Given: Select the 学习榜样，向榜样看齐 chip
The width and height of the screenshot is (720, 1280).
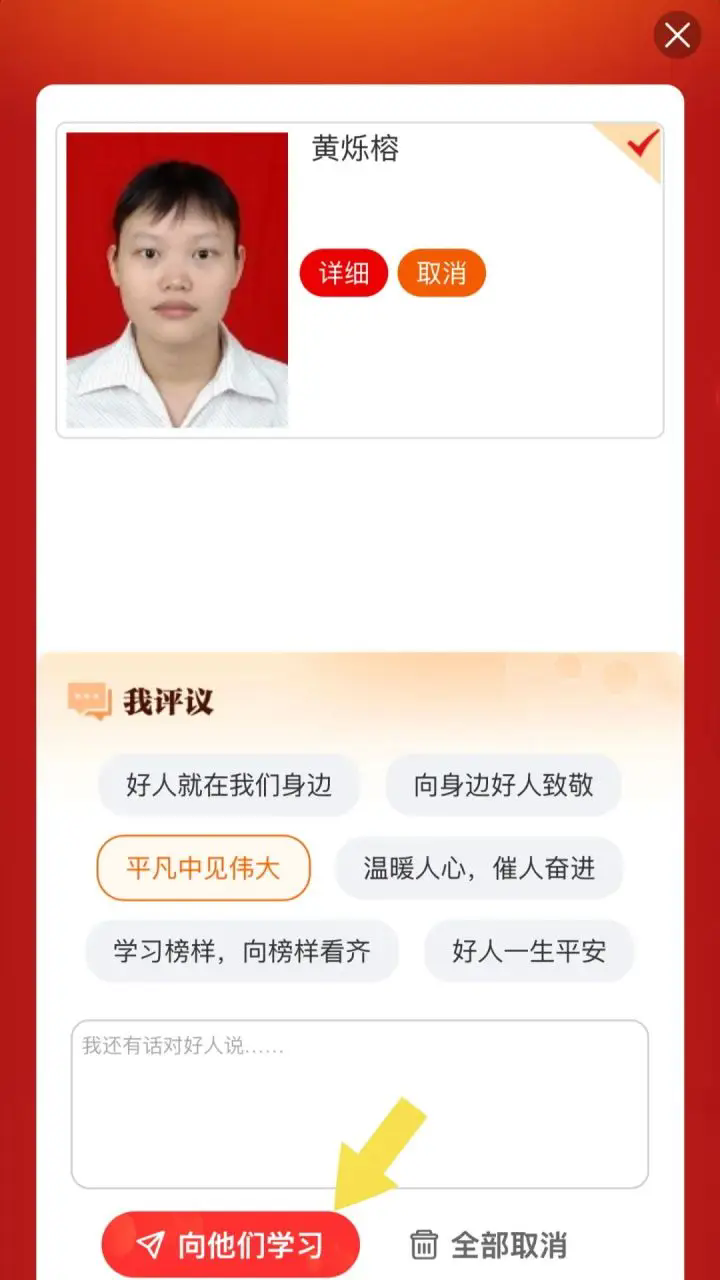Looking at the screenshot, I should coord(241,950).
